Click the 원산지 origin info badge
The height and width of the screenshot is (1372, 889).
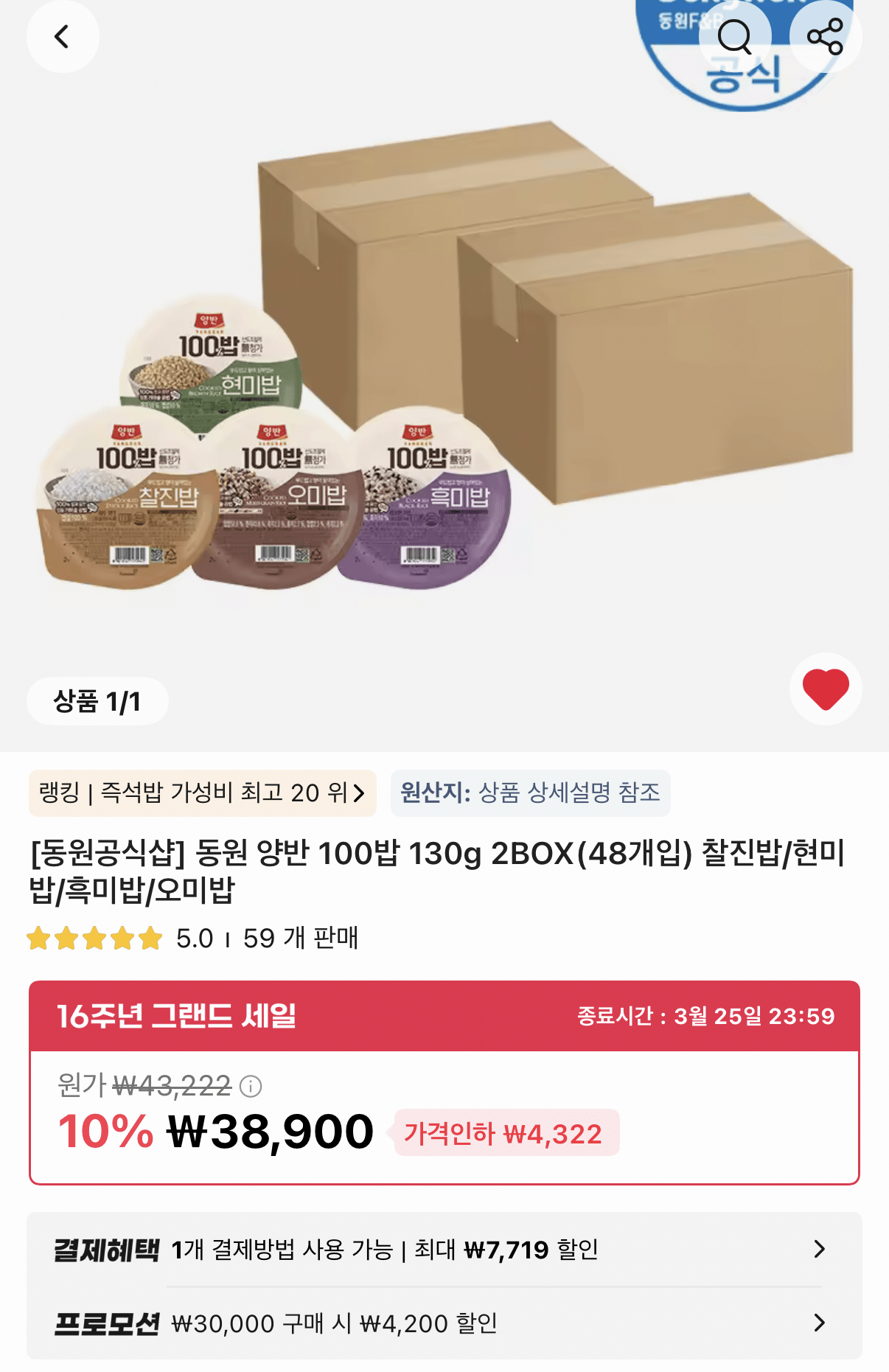(x=531, y=794)
